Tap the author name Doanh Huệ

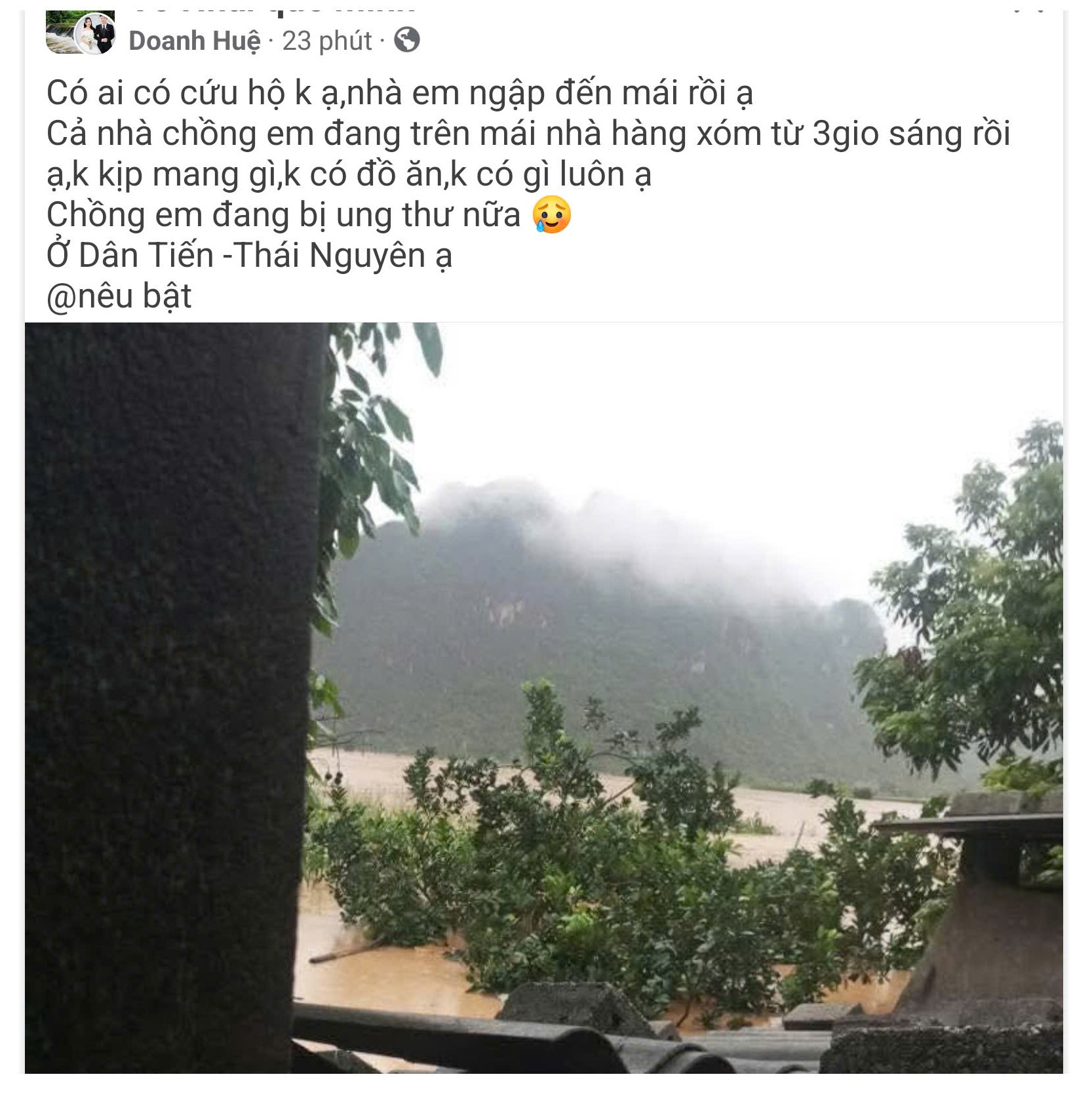click(x=194, y=41)
